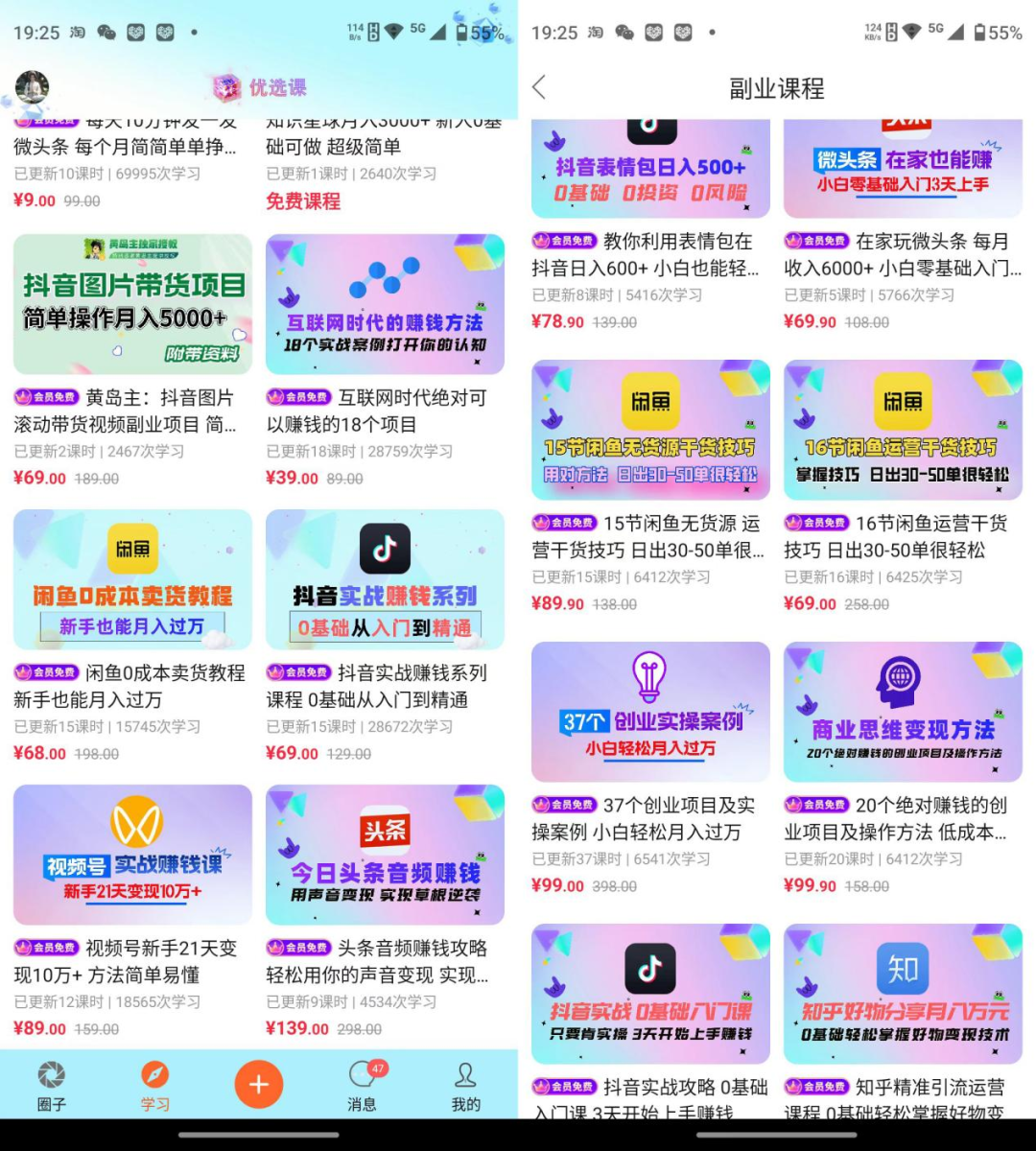This screenshot has height=1151, width=1036.
Task: Open the 消息 tab with 47 badge
Action: (x=363, y=1085)
